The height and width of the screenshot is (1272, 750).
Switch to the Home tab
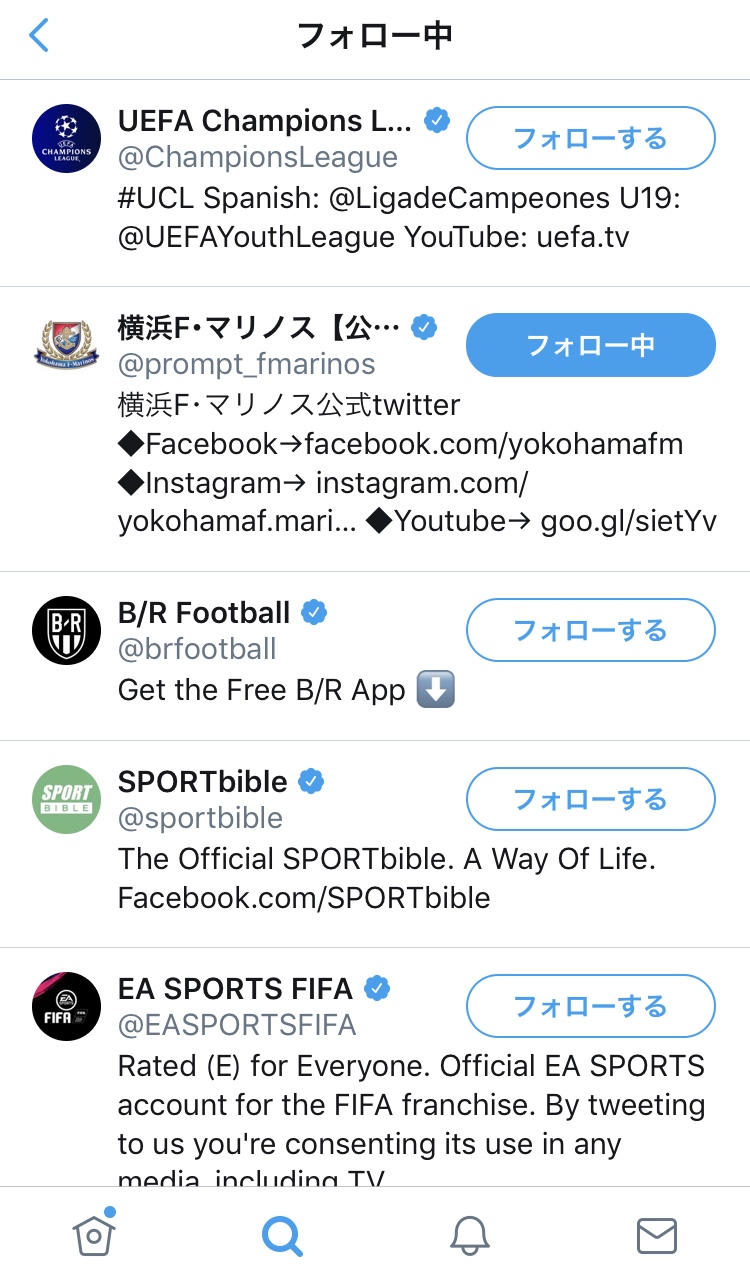coord(94,1234)
